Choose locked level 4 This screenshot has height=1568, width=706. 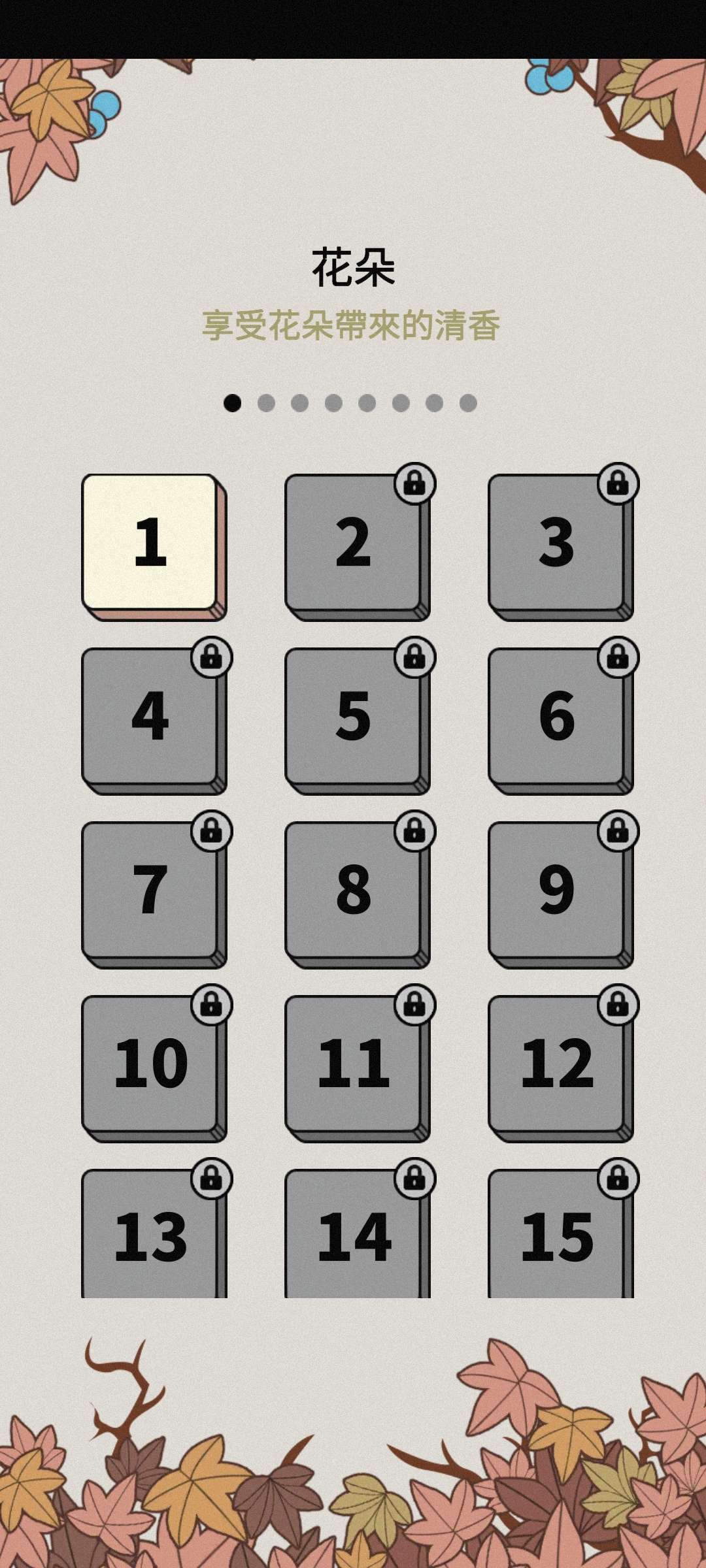[150, 716]
